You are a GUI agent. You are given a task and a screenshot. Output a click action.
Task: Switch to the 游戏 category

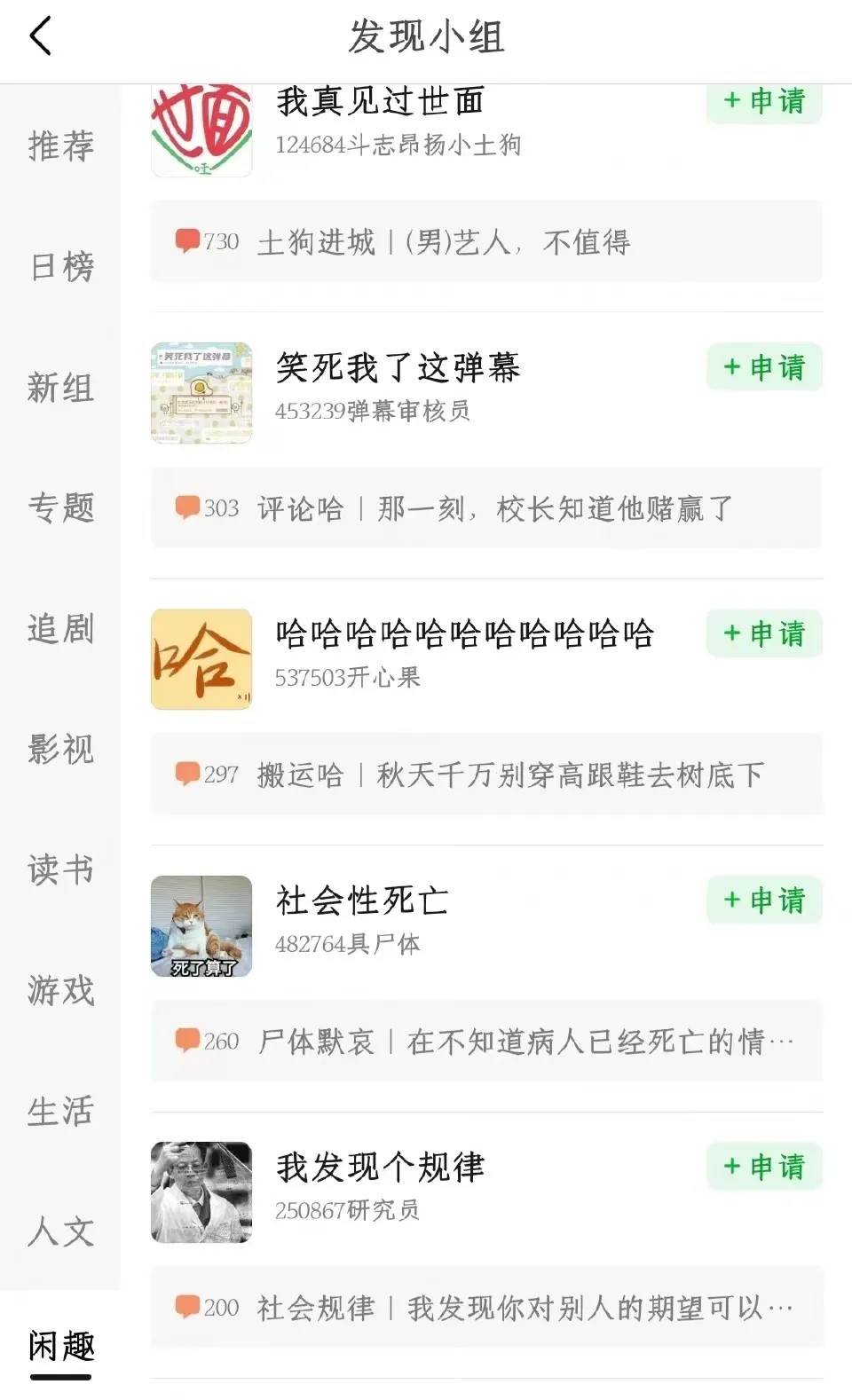click(60, 990)
